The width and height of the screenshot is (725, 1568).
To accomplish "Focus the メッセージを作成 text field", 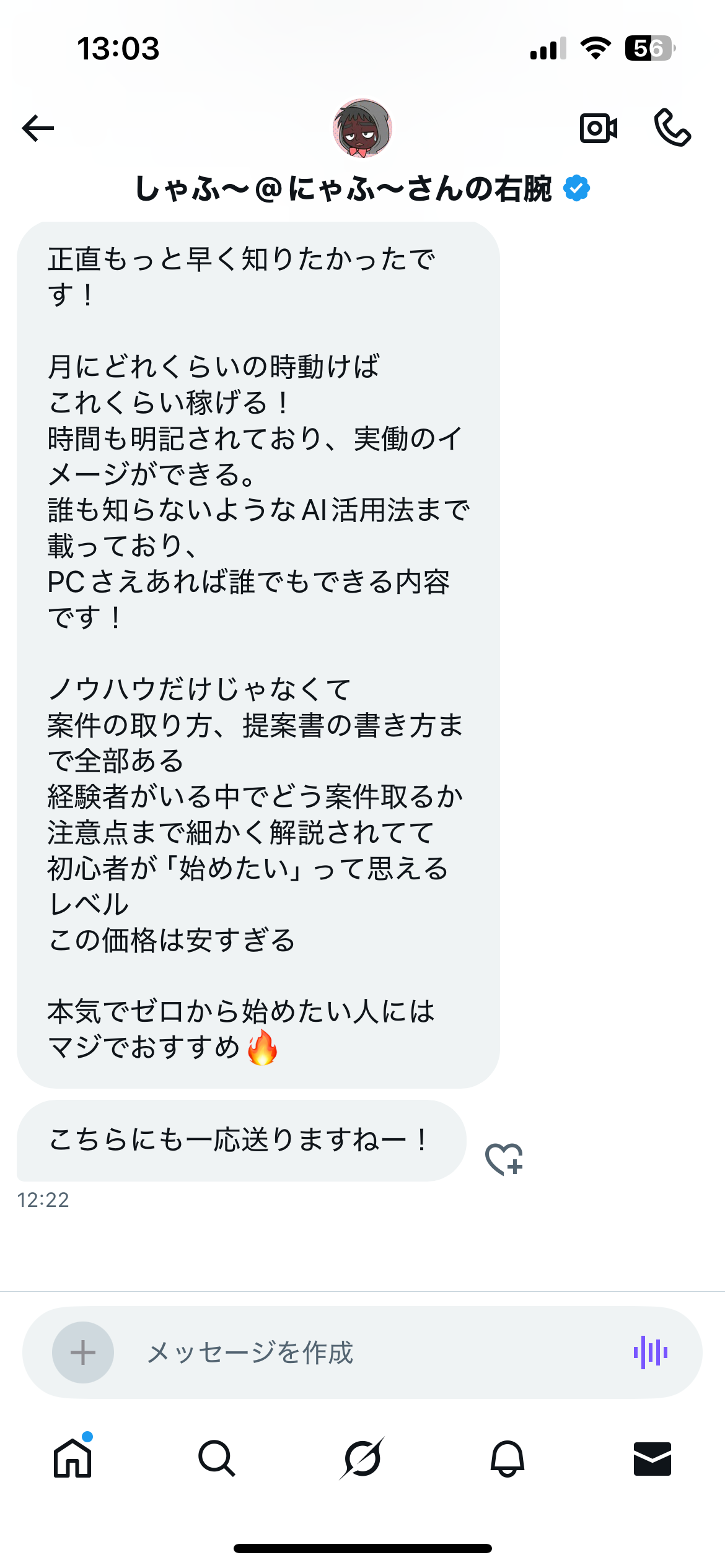I will click(372, 1352).
